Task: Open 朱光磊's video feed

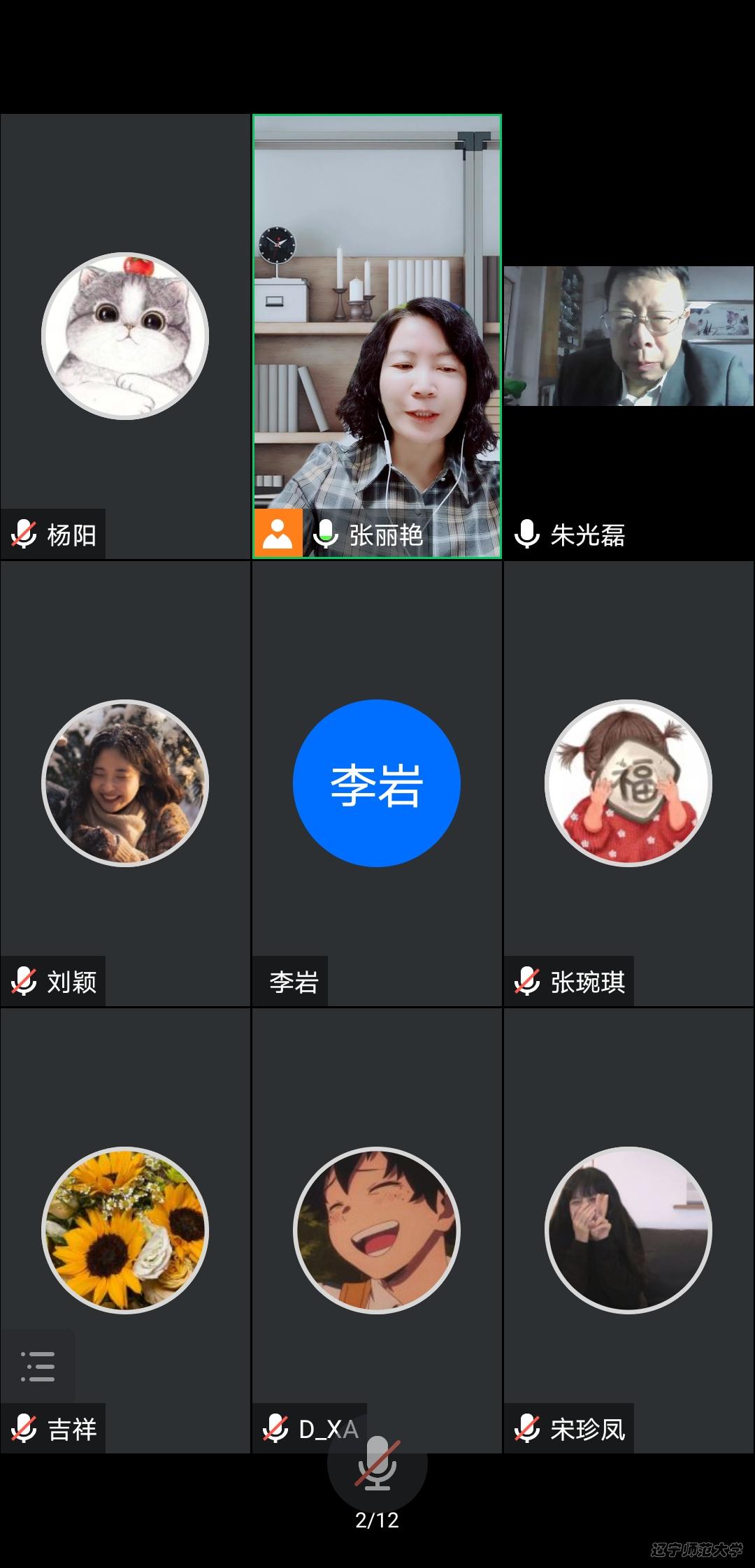Action: pyautogui.click(x=628, y=336)
